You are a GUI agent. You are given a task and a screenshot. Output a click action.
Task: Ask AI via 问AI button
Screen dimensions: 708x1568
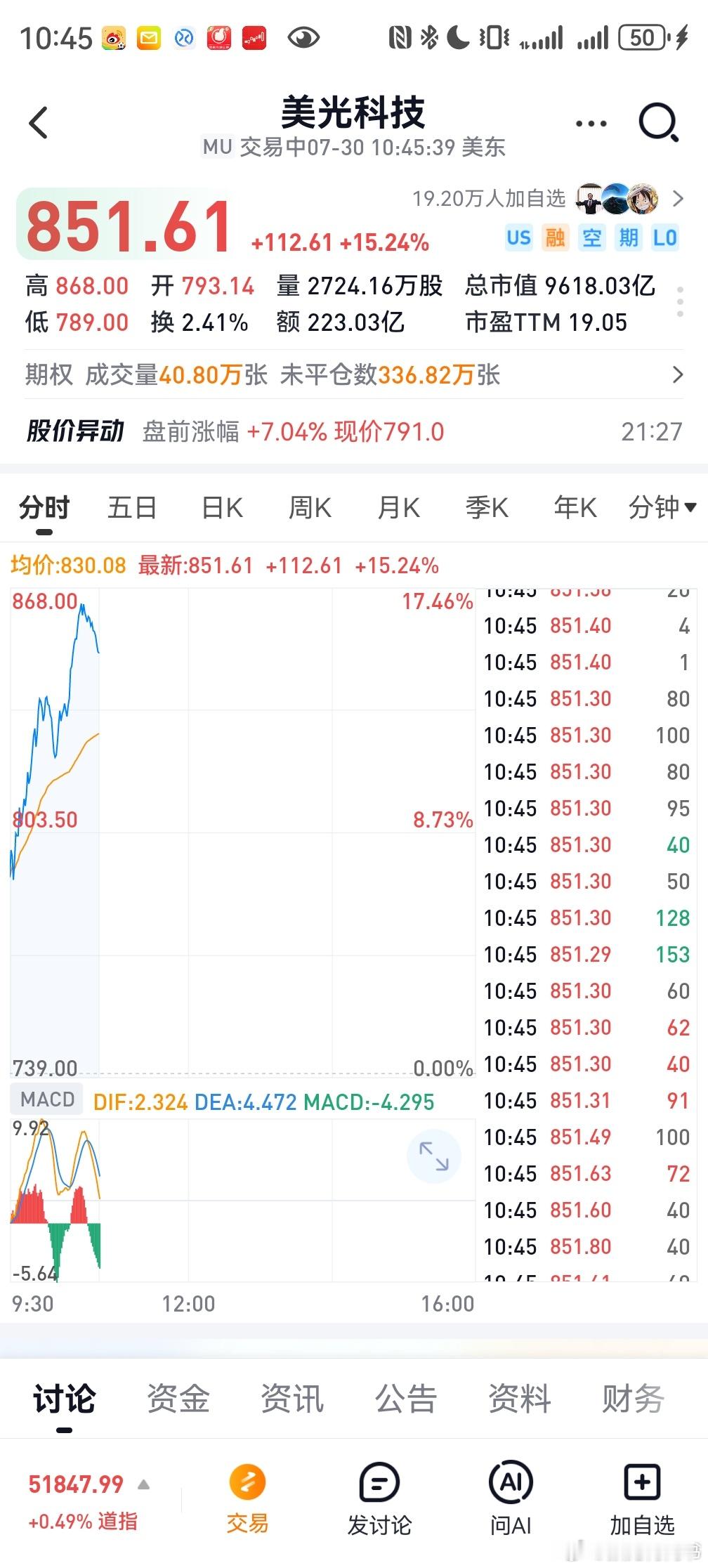click(x=511, y=1498)
